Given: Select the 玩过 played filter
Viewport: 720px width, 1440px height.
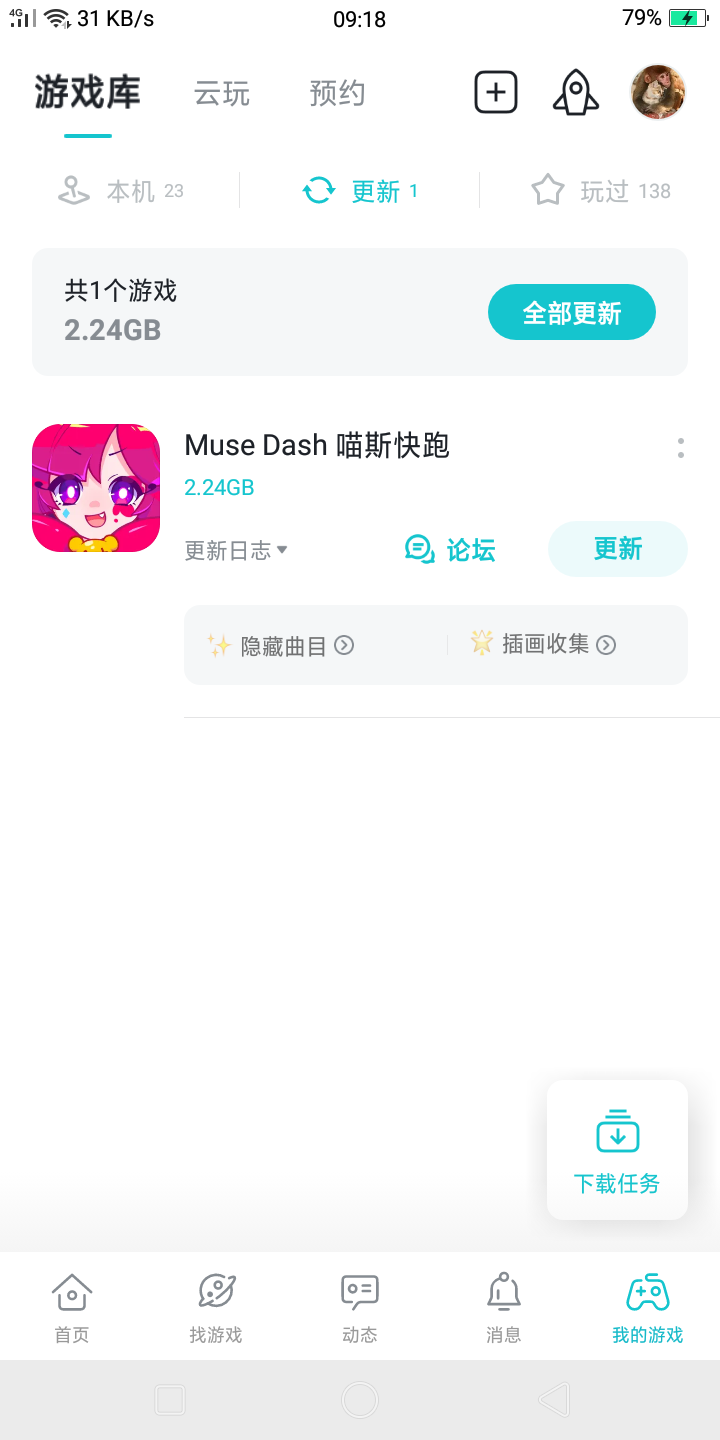Looking at the screenshot, I should (601, 191).
